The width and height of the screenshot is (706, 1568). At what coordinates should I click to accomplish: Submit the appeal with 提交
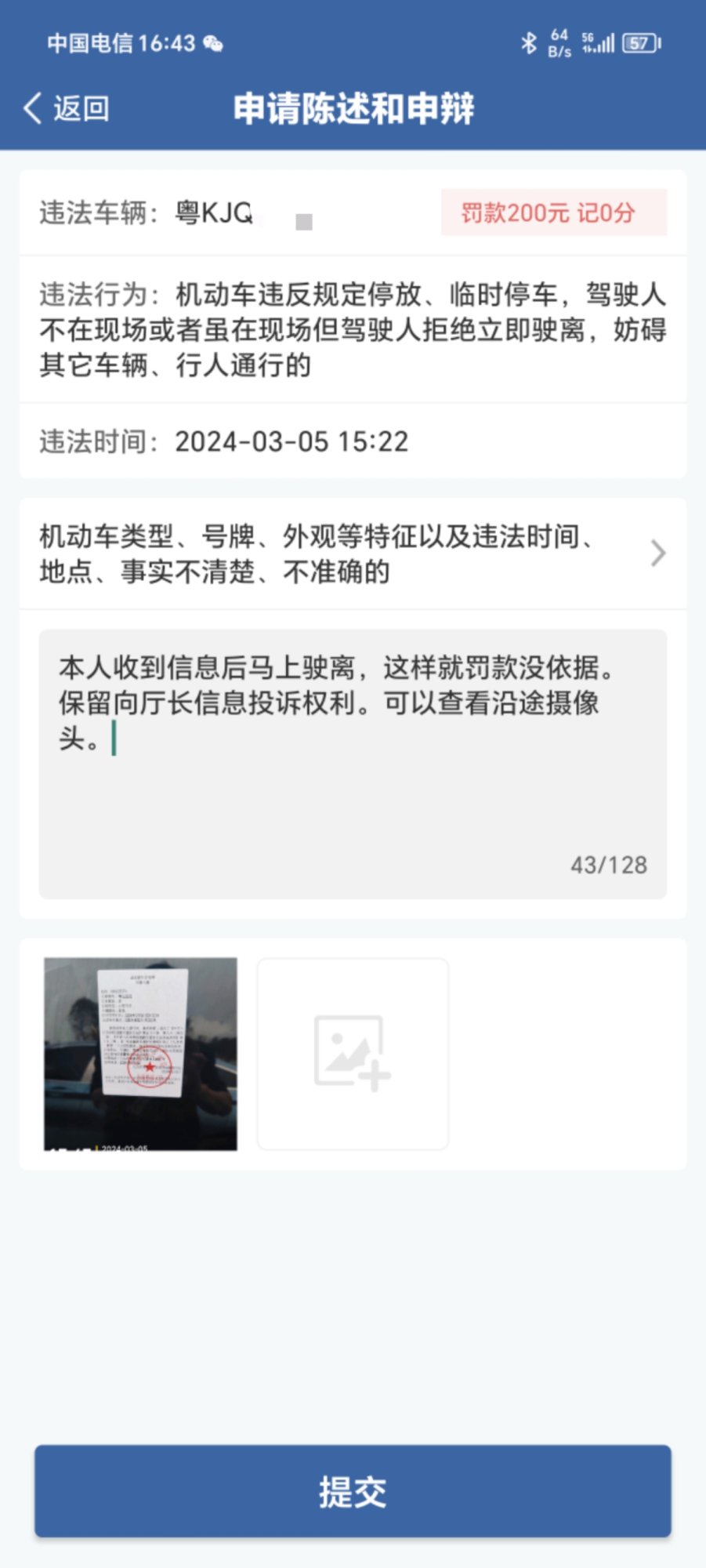[353, 1491]
